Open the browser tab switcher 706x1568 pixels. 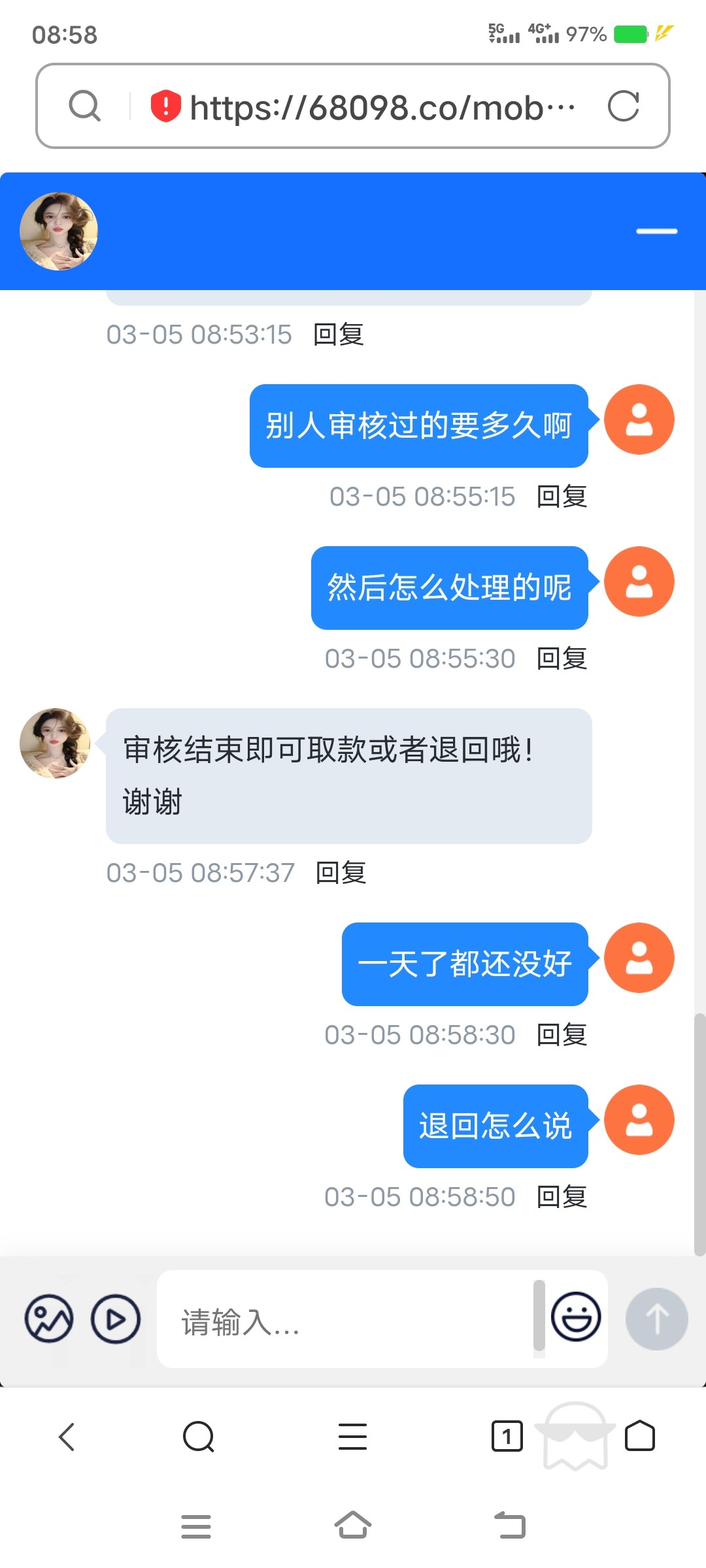(x=507, y=1436)
